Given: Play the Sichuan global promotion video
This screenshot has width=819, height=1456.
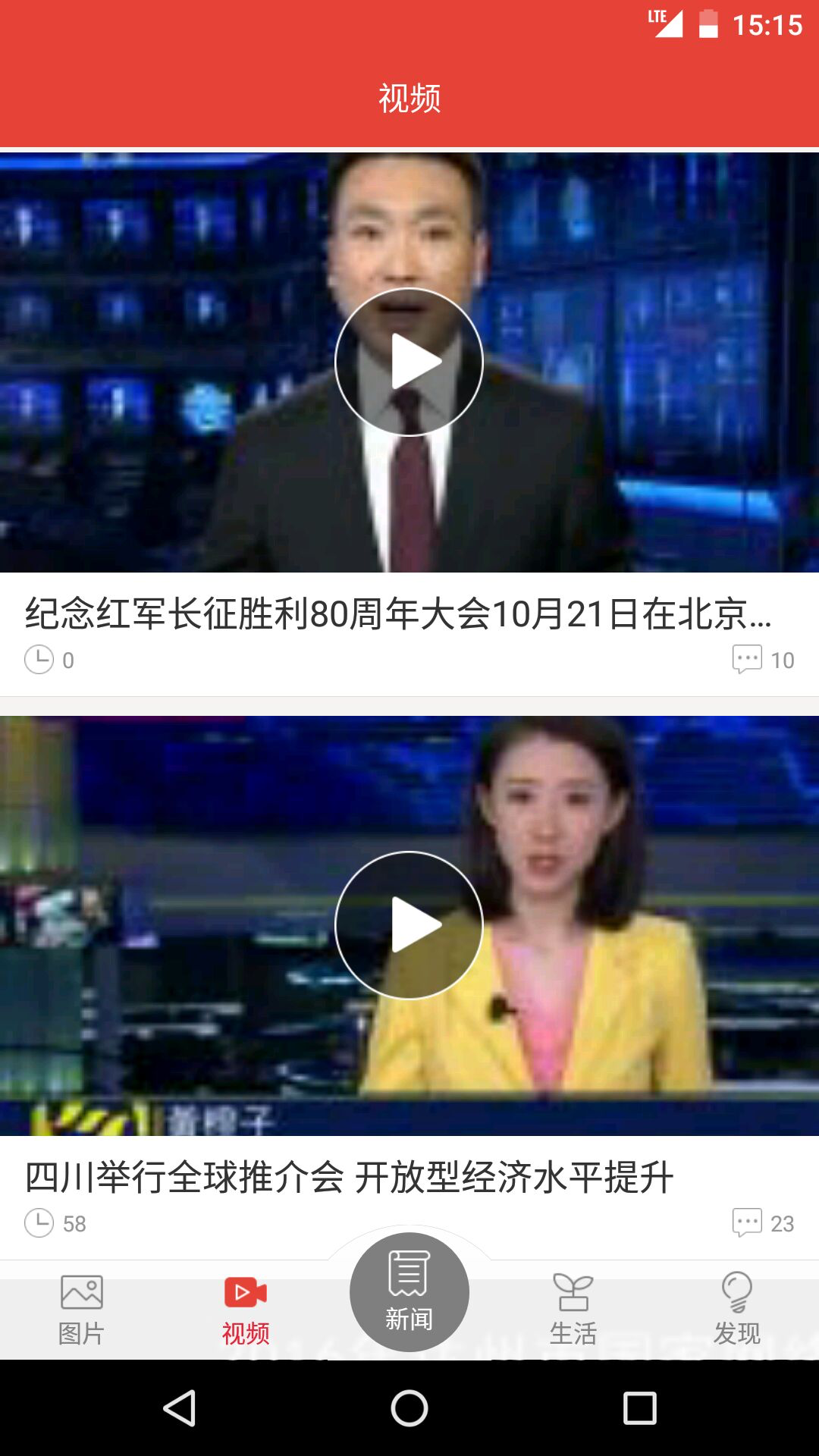Looking at the screenshot, I should (x=409, y=925).
